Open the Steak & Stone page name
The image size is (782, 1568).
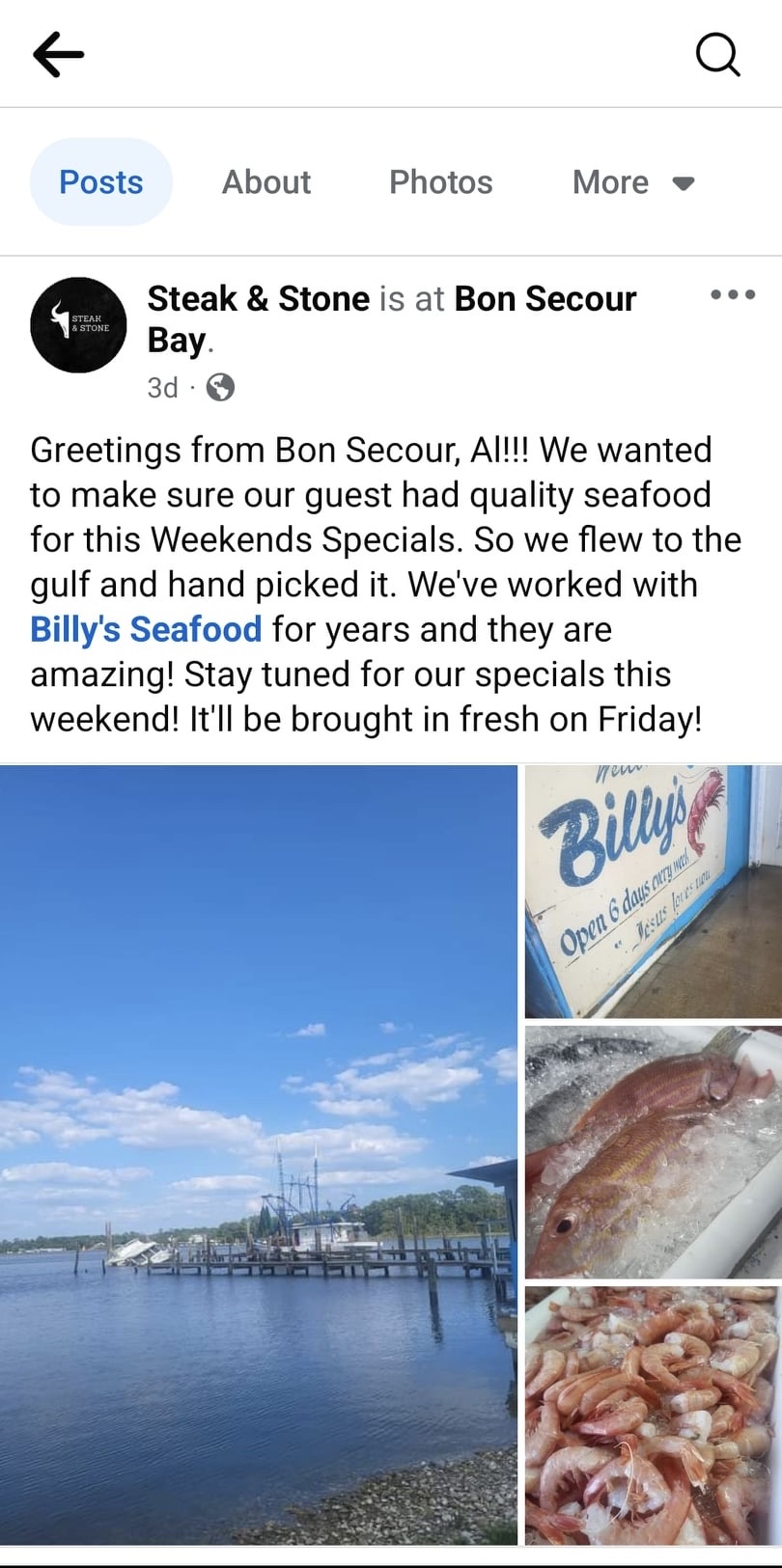tap(258, 299)
